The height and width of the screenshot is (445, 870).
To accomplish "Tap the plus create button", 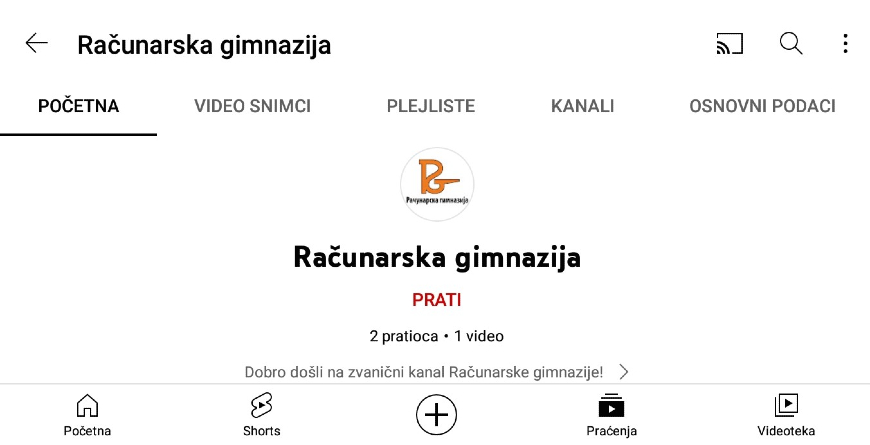I will (x=436, y=414).
